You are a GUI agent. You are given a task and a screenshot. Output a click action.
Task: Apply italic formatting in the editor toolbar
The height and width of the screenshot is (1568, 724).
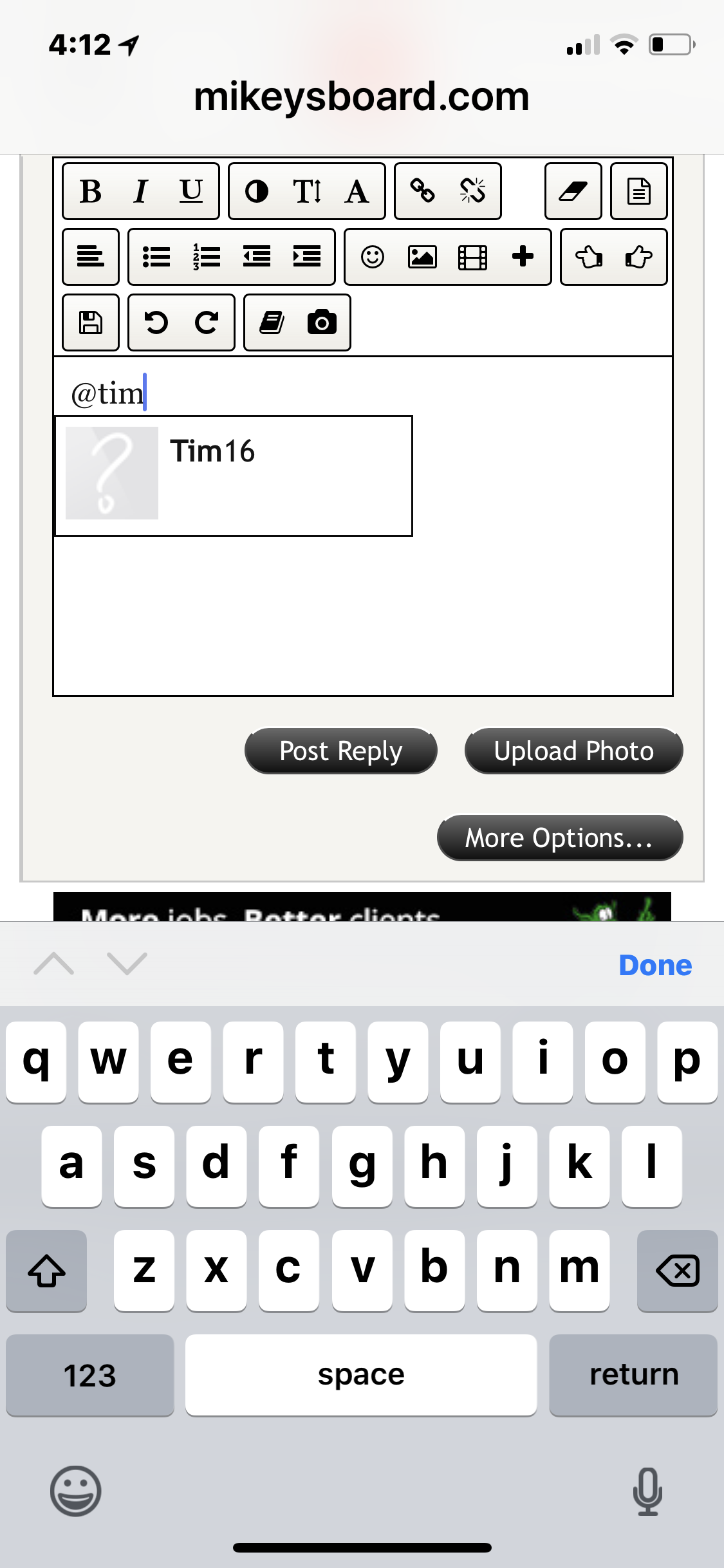click(140, 191)
